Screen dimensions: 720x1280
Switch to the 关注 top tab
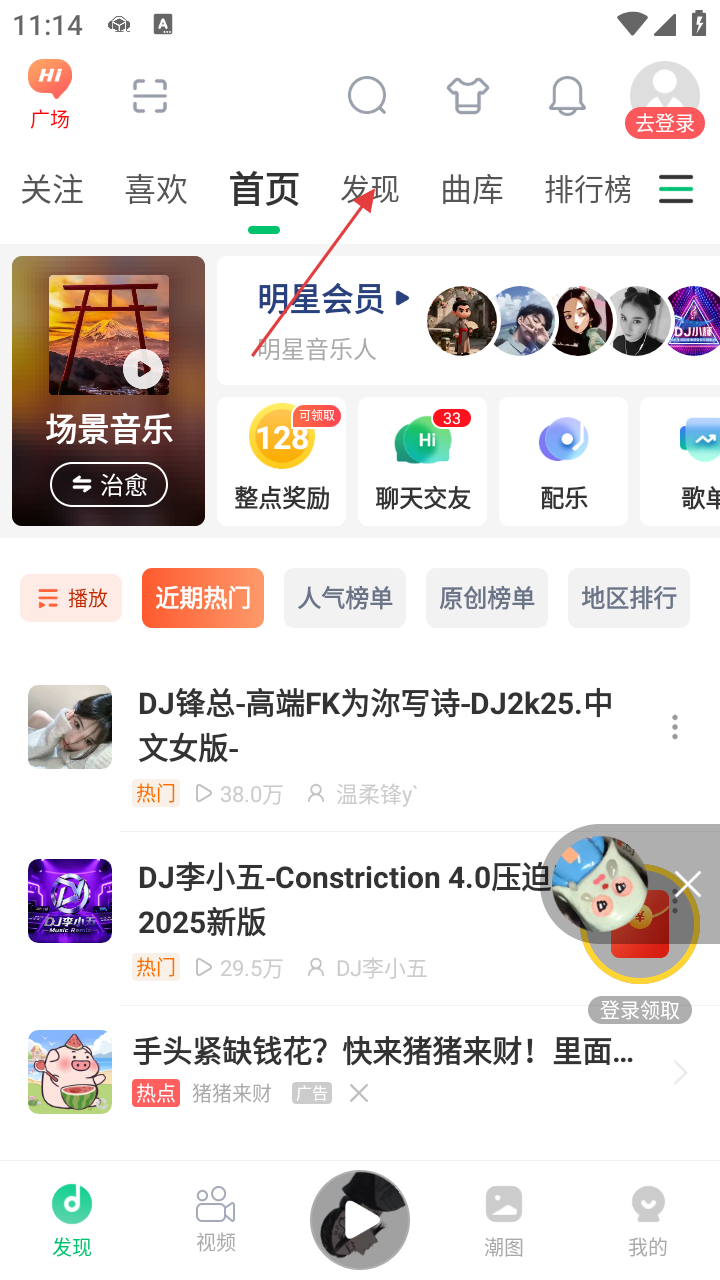point(52,189)
